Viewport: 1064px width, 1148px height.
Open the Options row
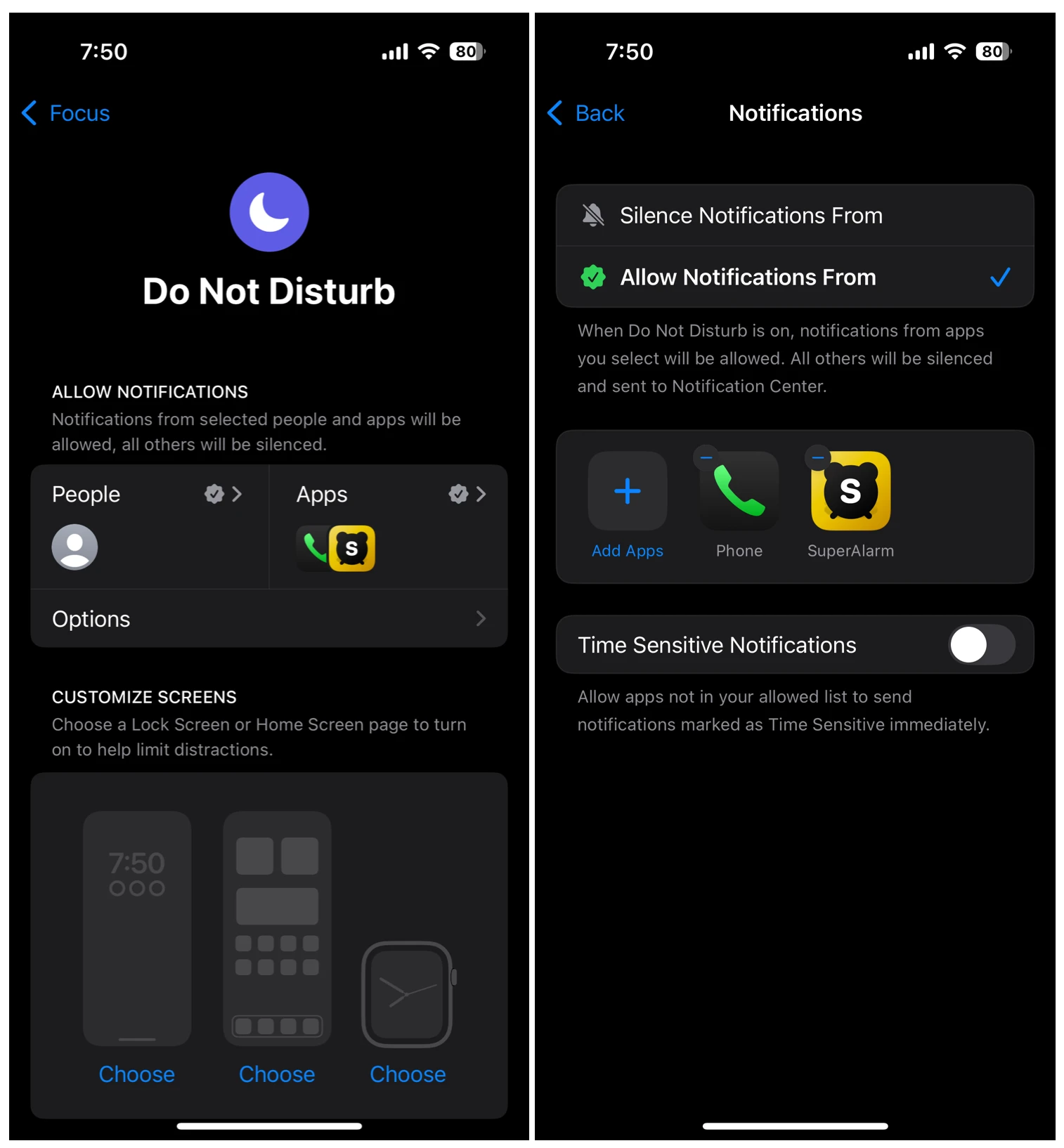click(x=268, y=619)
